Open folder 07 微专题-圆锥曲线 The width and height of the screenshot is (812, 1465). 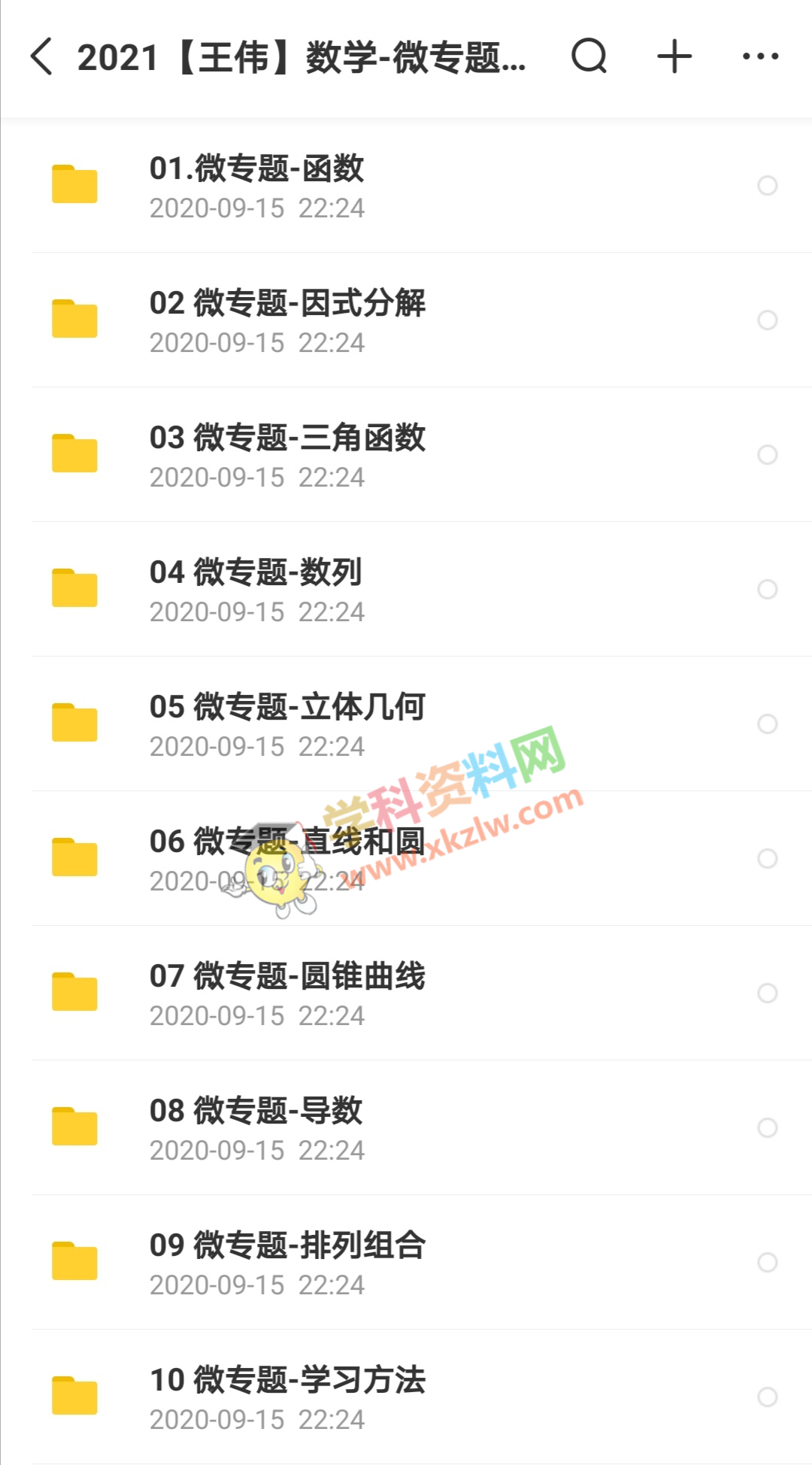coord(406,993)
